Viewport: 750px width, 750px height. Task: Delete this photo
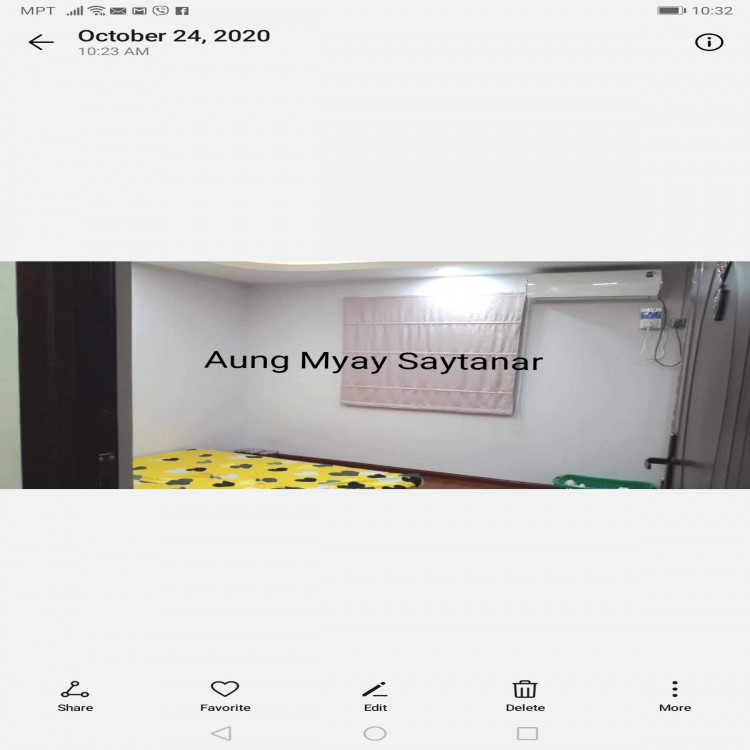(525, 695)
